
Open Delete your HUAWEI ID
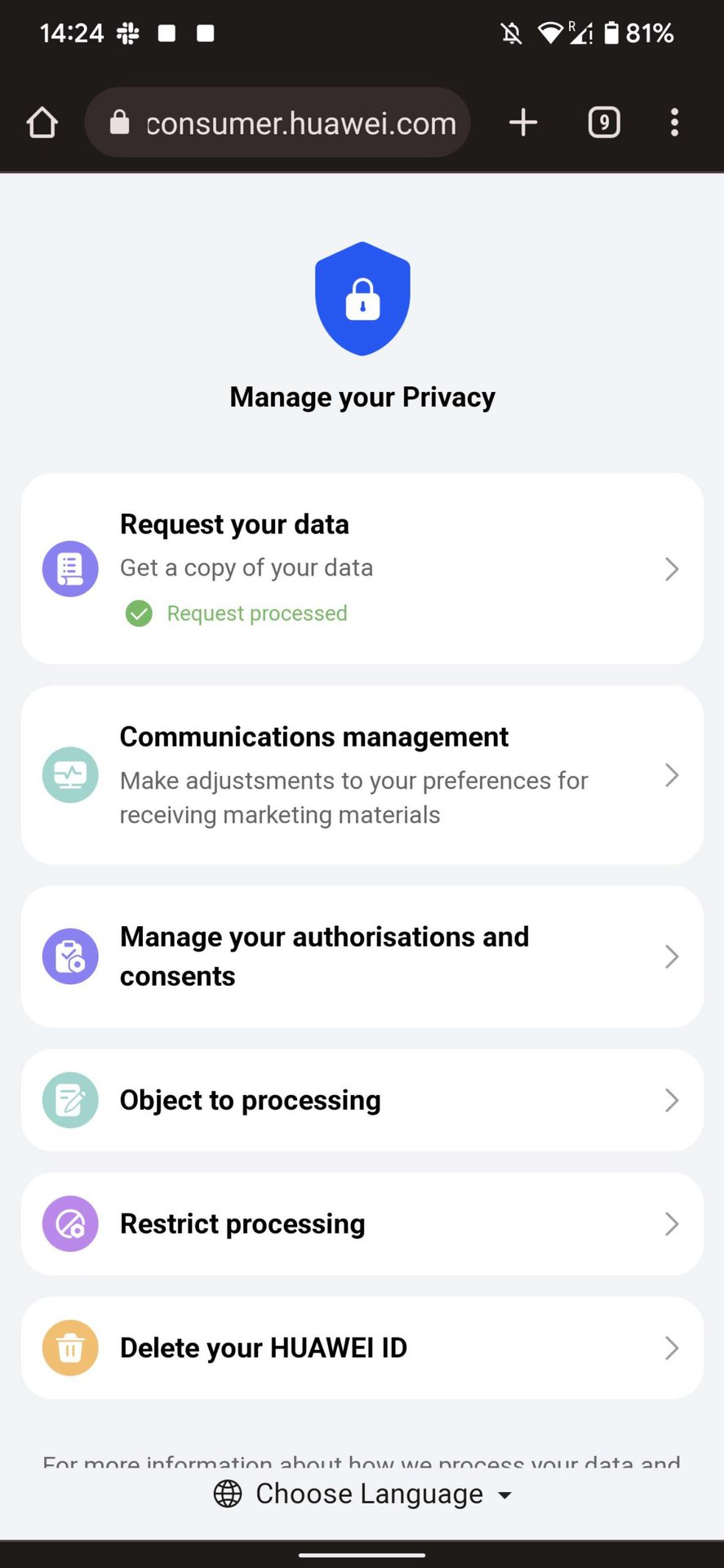[362, 1348]
